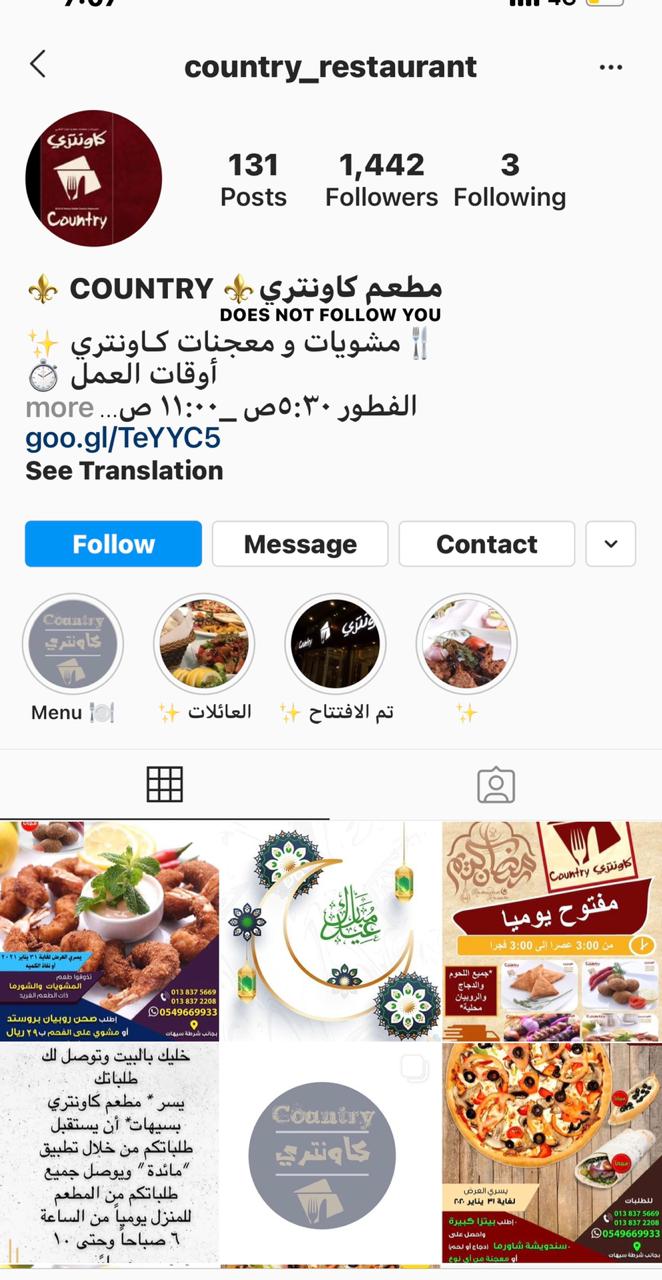Open the تم الافتتاح story highlight
Screen dimensions: 662x1280
[x=335, y=645]
